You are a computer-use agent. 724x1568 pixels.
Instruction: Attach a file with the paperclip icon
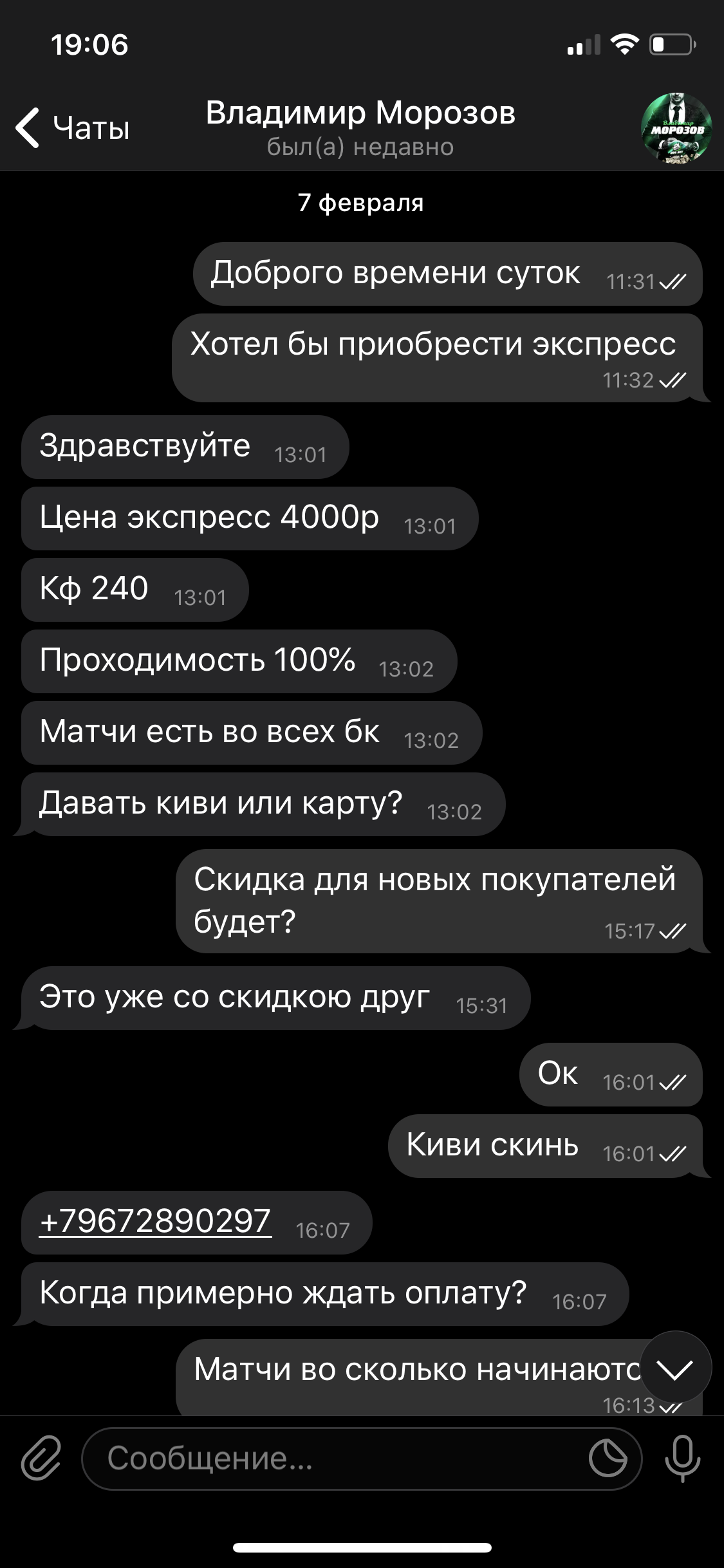41,1458
